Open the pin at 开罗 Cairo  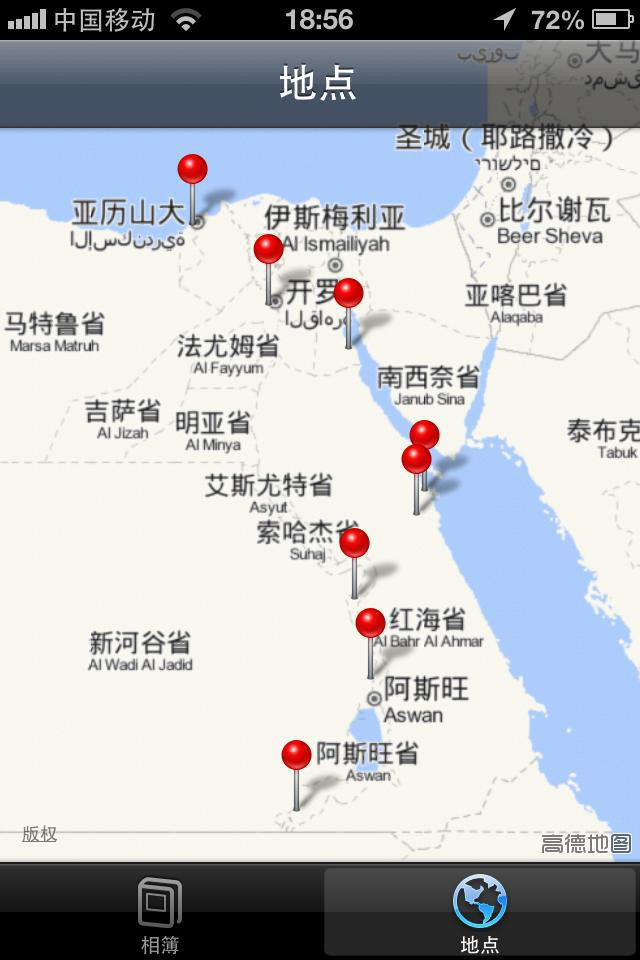[268, 250]
